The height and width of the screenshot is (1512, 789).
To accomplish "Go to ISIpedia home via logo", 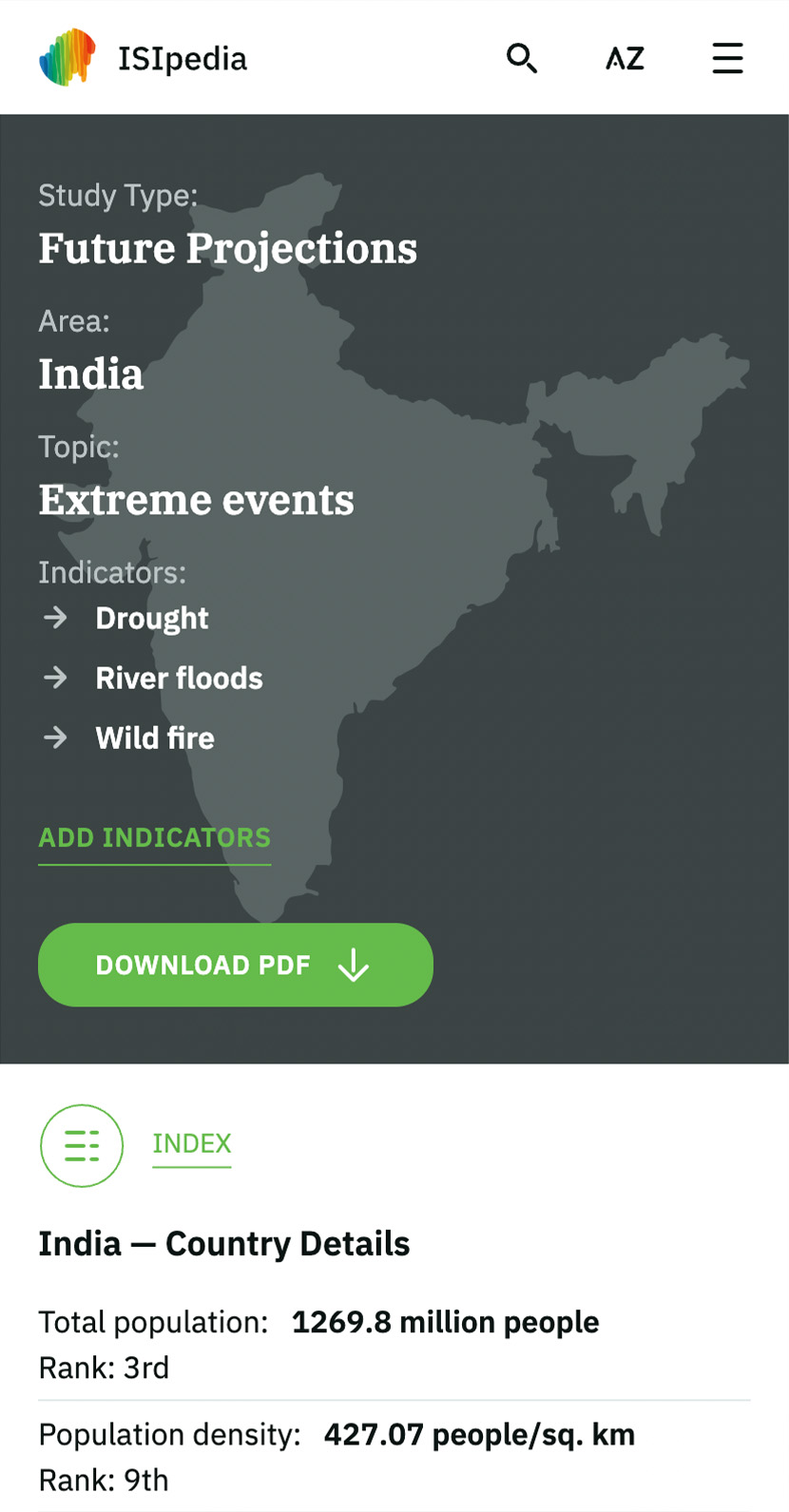I will pos(143,58).
